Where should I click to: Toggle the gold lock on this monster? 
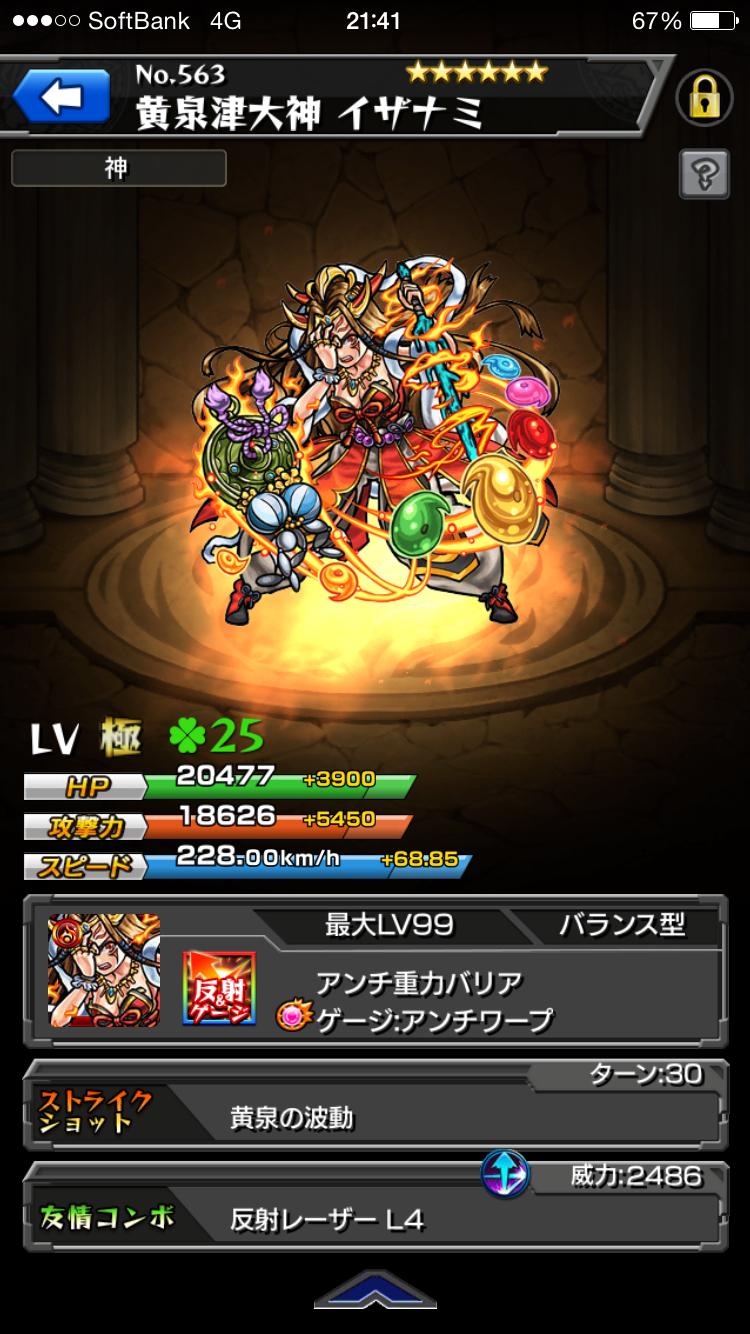click(x=704, y=98)
